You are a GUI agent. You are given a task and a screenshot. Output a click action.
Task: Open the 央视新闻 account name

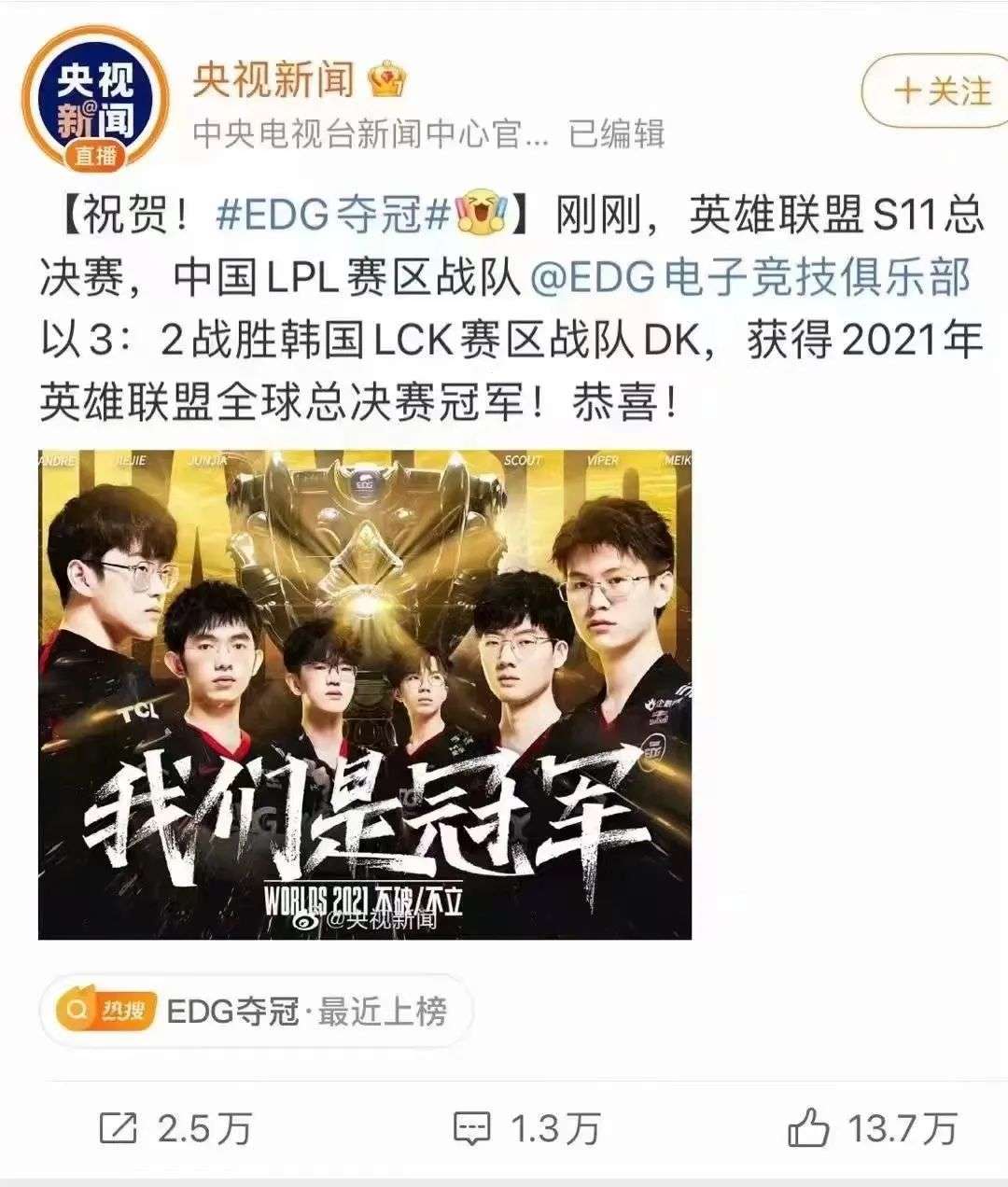pyautogui.click(x=273, y=80)
